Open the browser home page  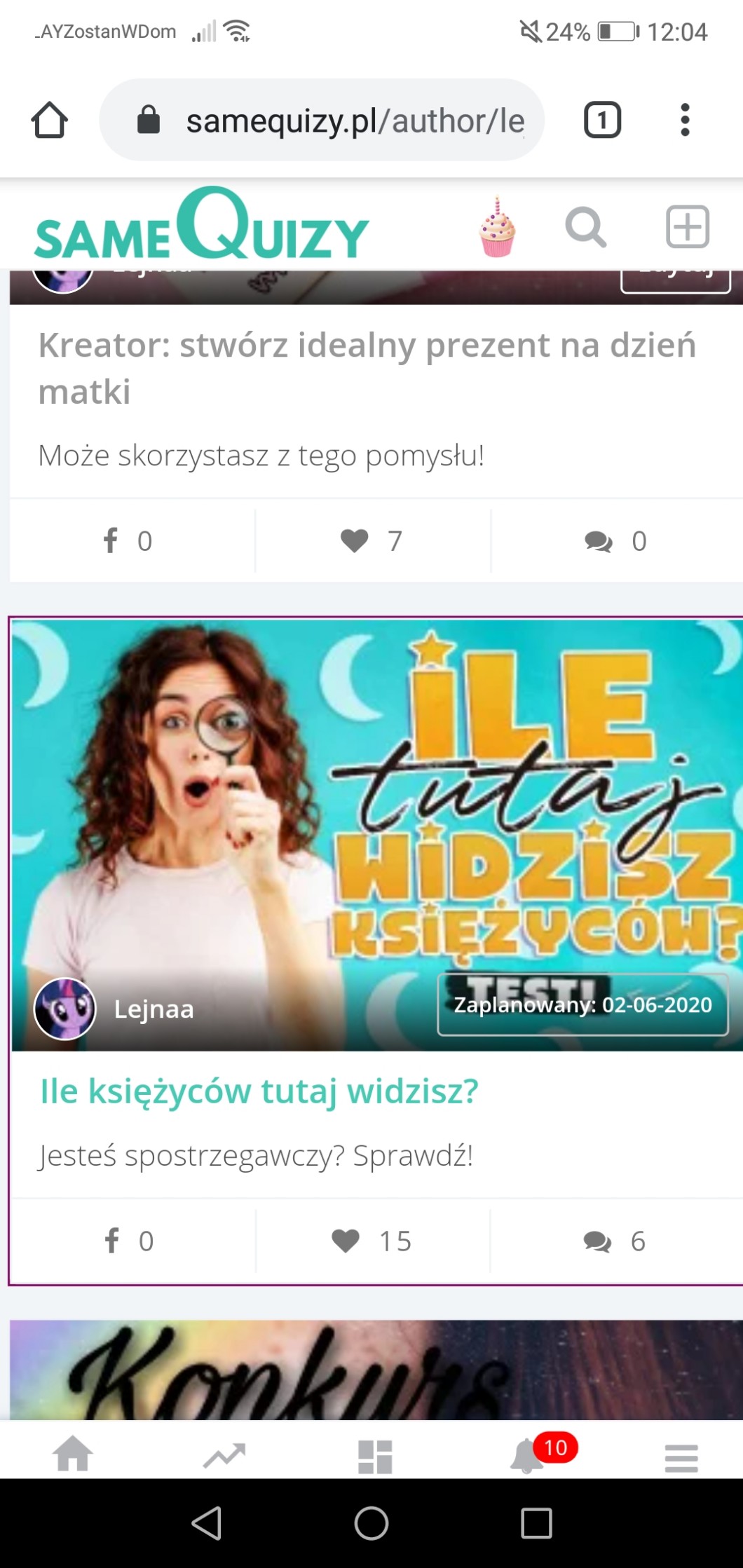[x=49, y=121]
